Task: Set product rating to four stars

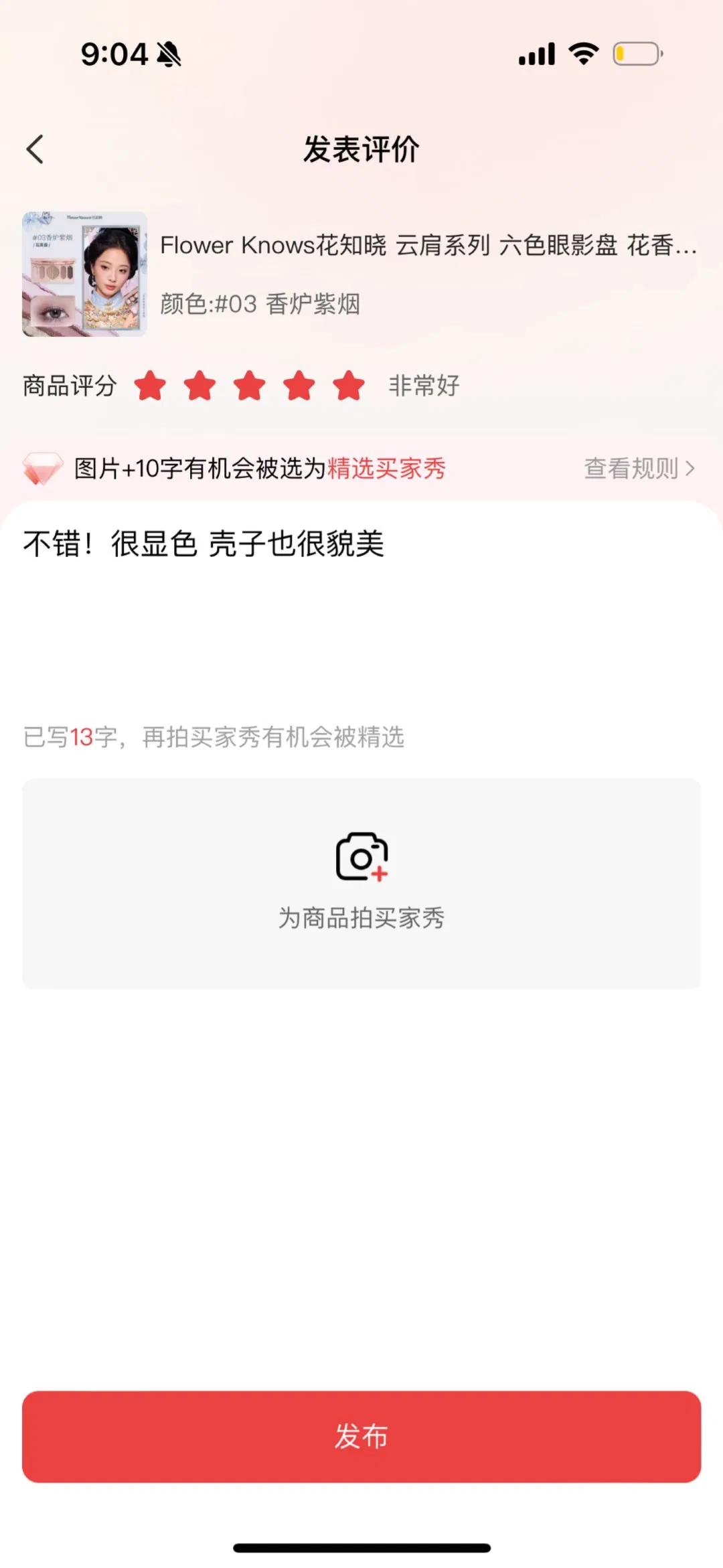Action: click(x=299, y=386)
